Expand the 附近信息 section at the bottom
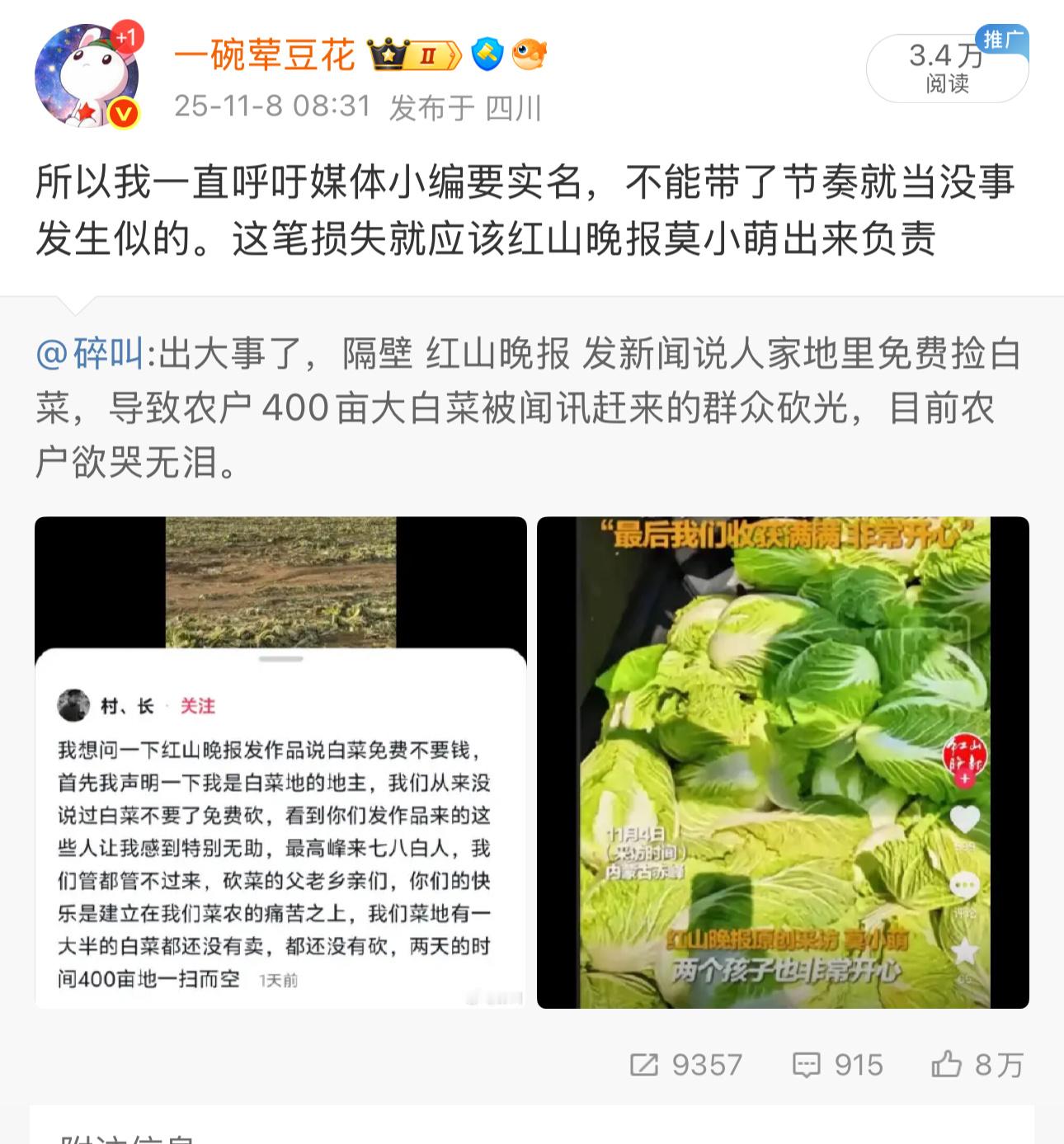 point(124,1138)
